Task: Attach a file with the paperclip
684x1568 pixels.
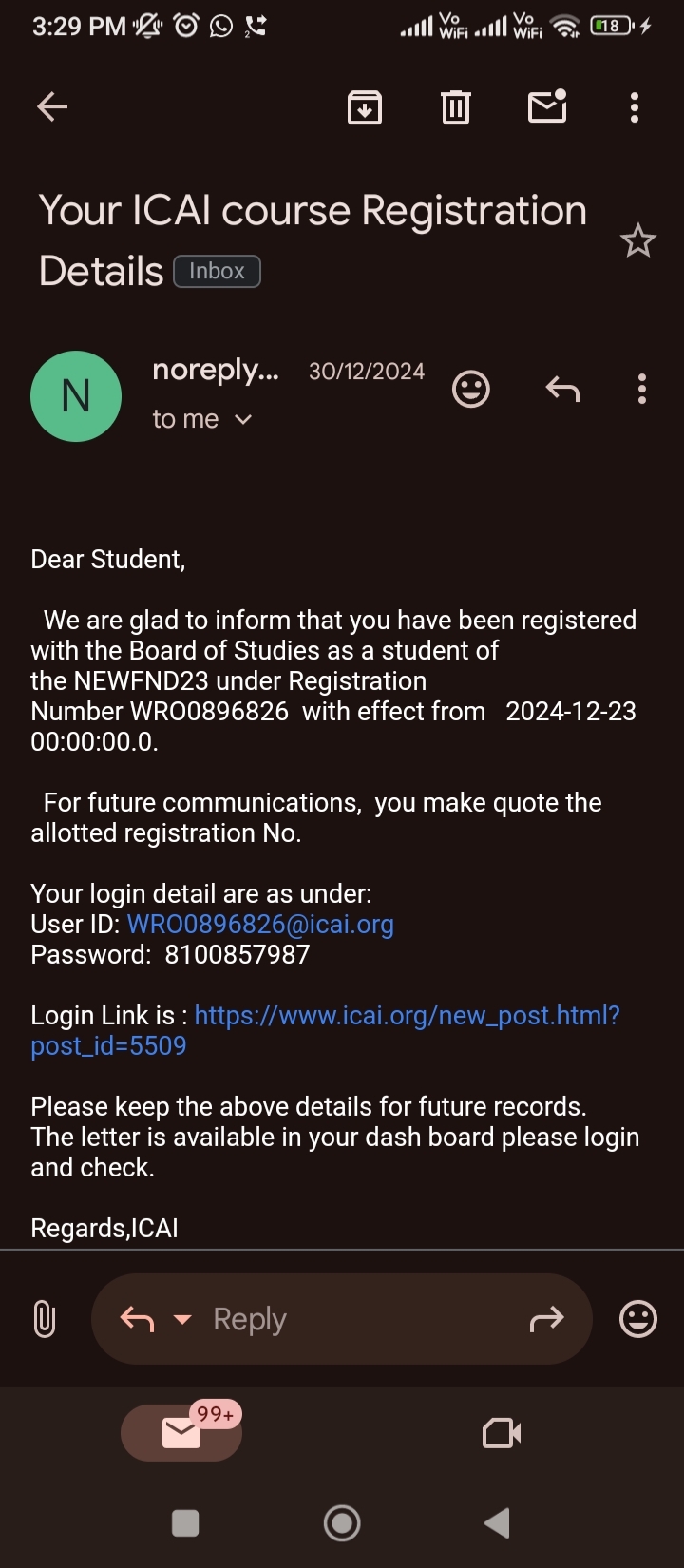Action: (x=45, y=1319)
